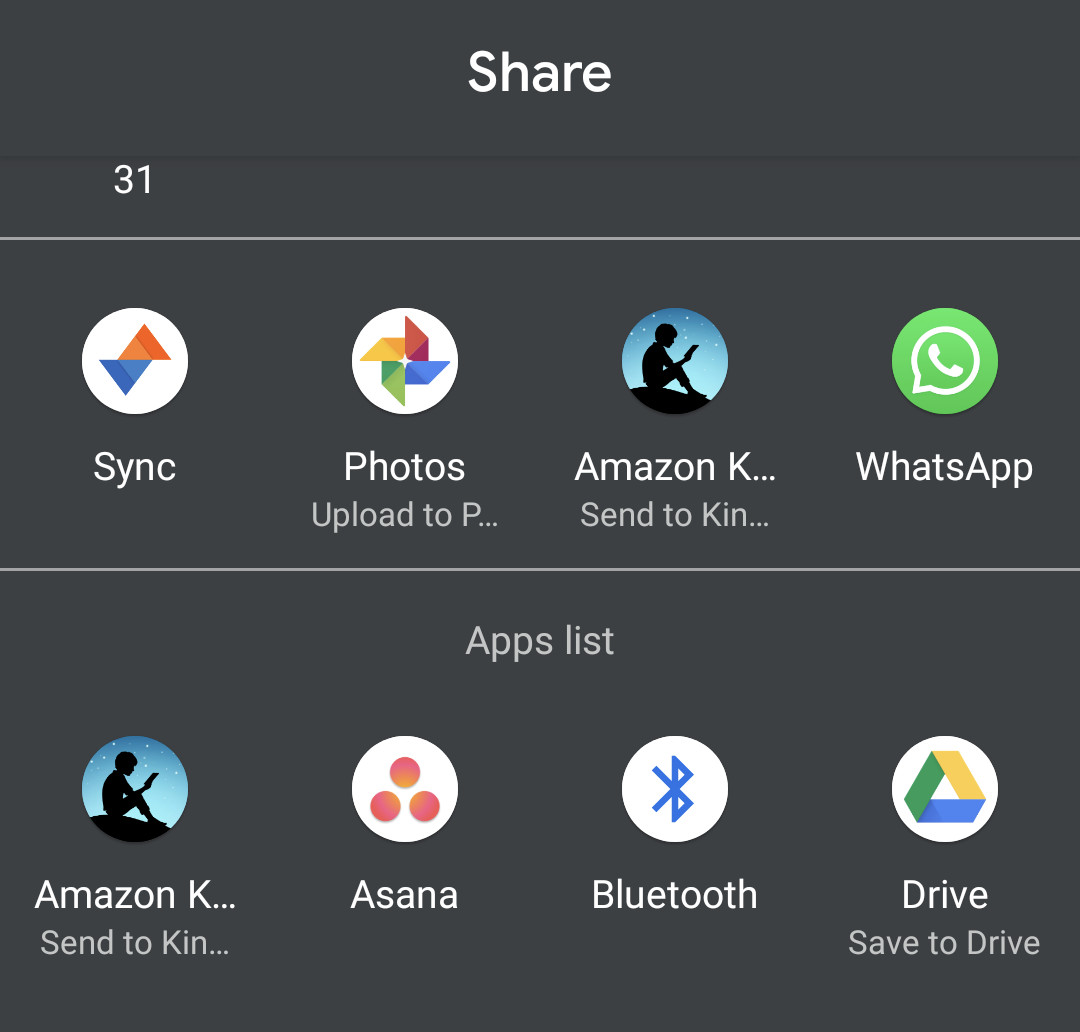Image resolution: width=1080 pixels, height=1032 pixels.
Task: Share to Asana
Action: tap(405, 790)
